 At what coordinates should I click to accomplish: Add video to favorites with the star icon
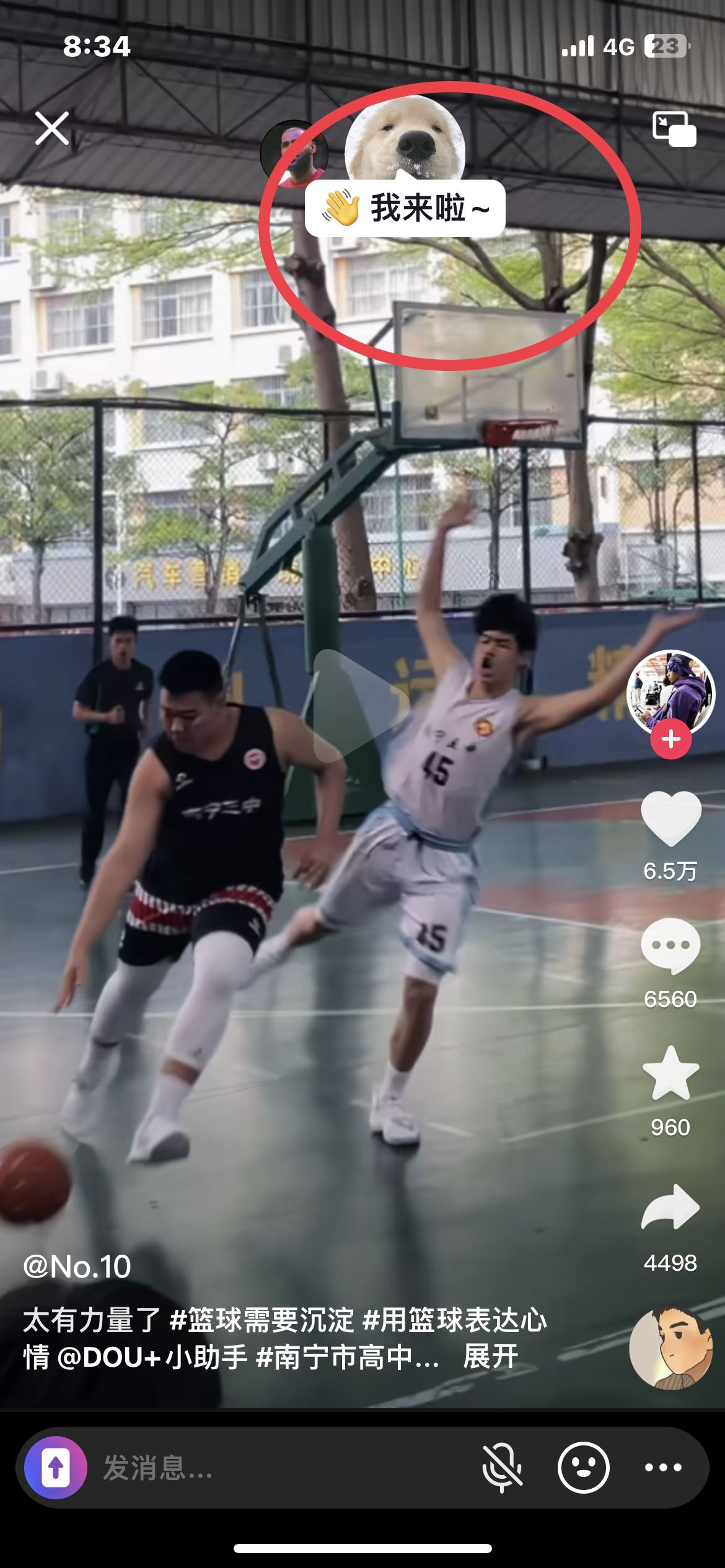click(x=671, y=1074)
